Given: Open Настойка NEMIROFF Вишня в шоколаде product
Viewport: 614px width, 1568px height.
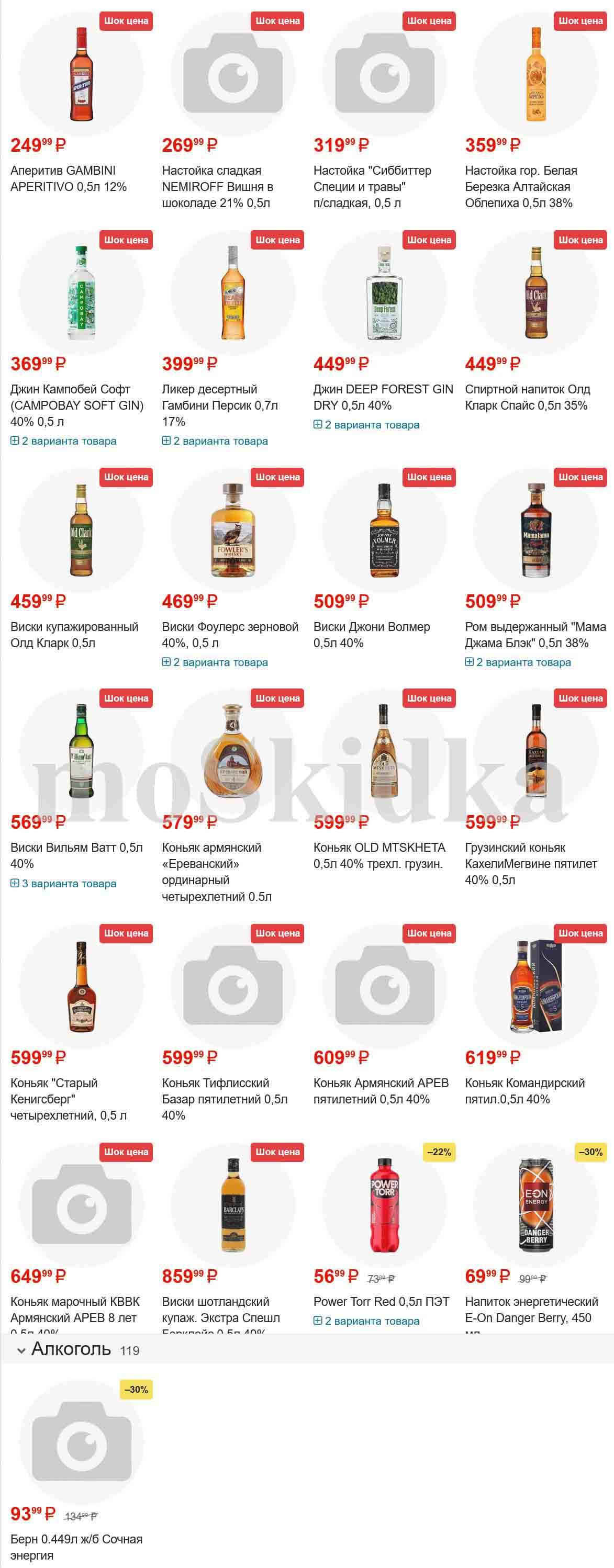Looking at the screenshot, I should [x=217, y=186].
